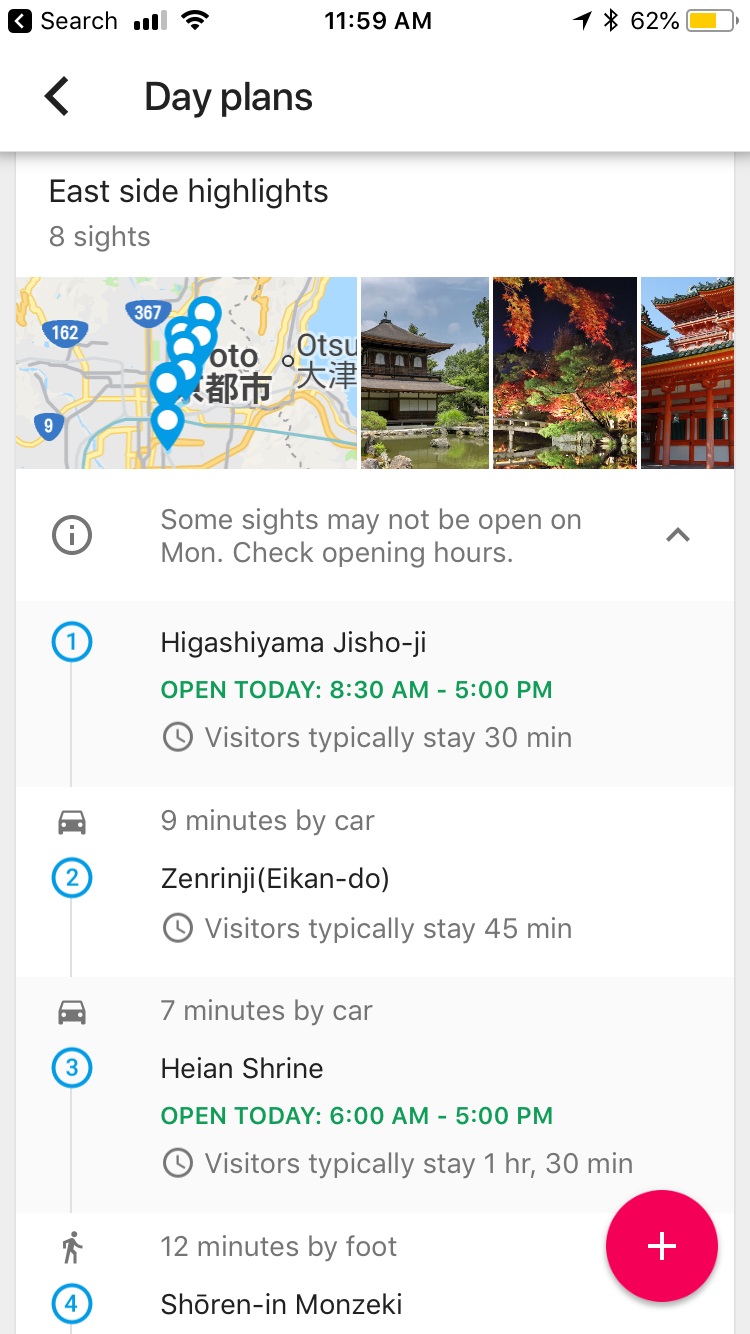Go back from Day plans

(57, 97)
